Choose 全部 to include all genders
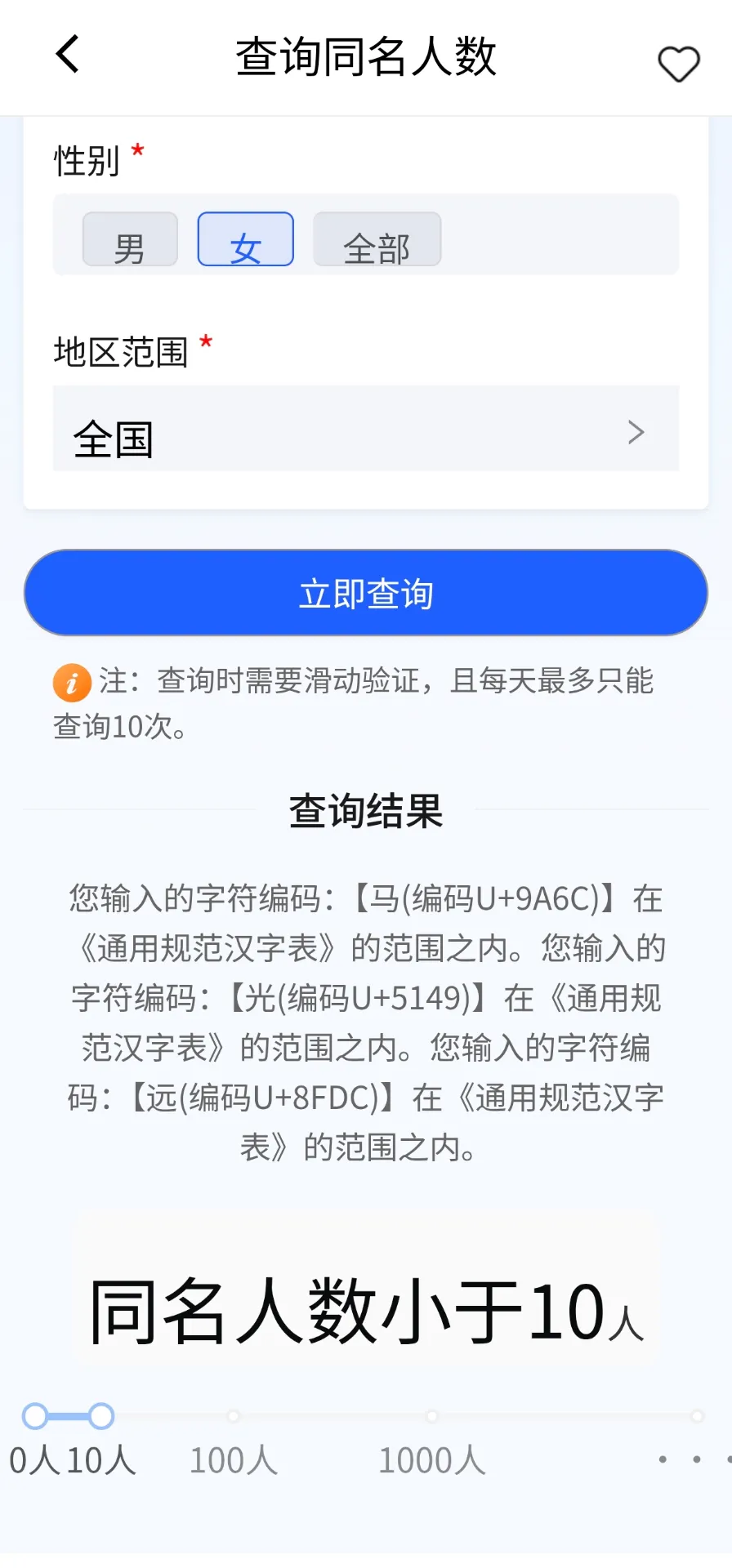This screenshot has height=1568, width=732. 376,239
